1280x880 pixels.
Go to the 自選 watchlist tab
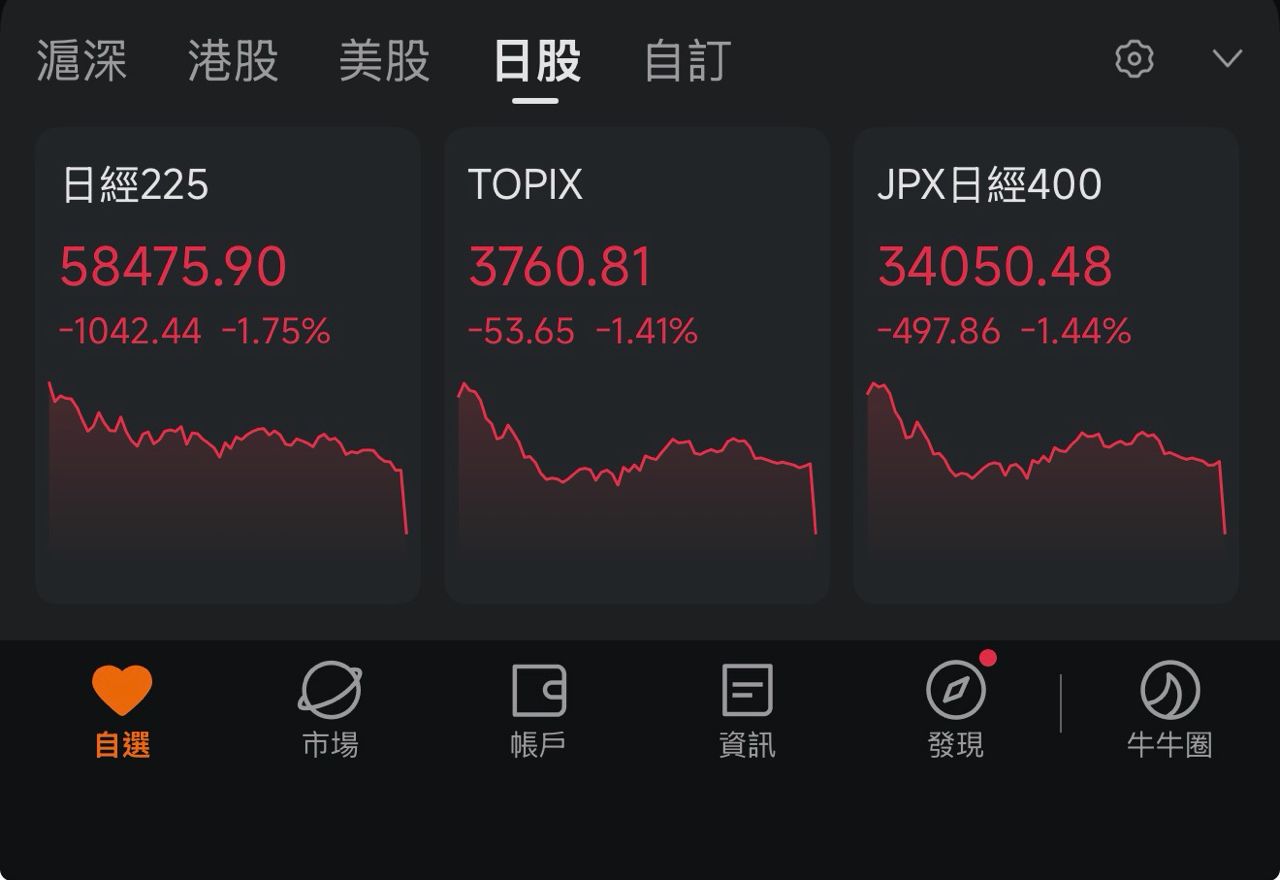122,712
